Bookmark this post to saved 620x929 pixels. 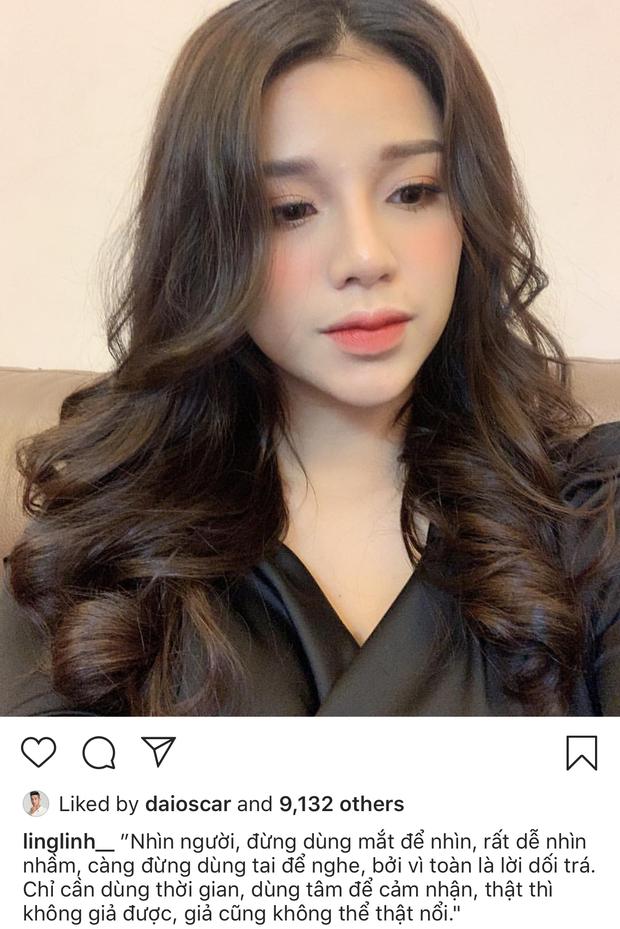pyautogui.click(x=581, y=752)
